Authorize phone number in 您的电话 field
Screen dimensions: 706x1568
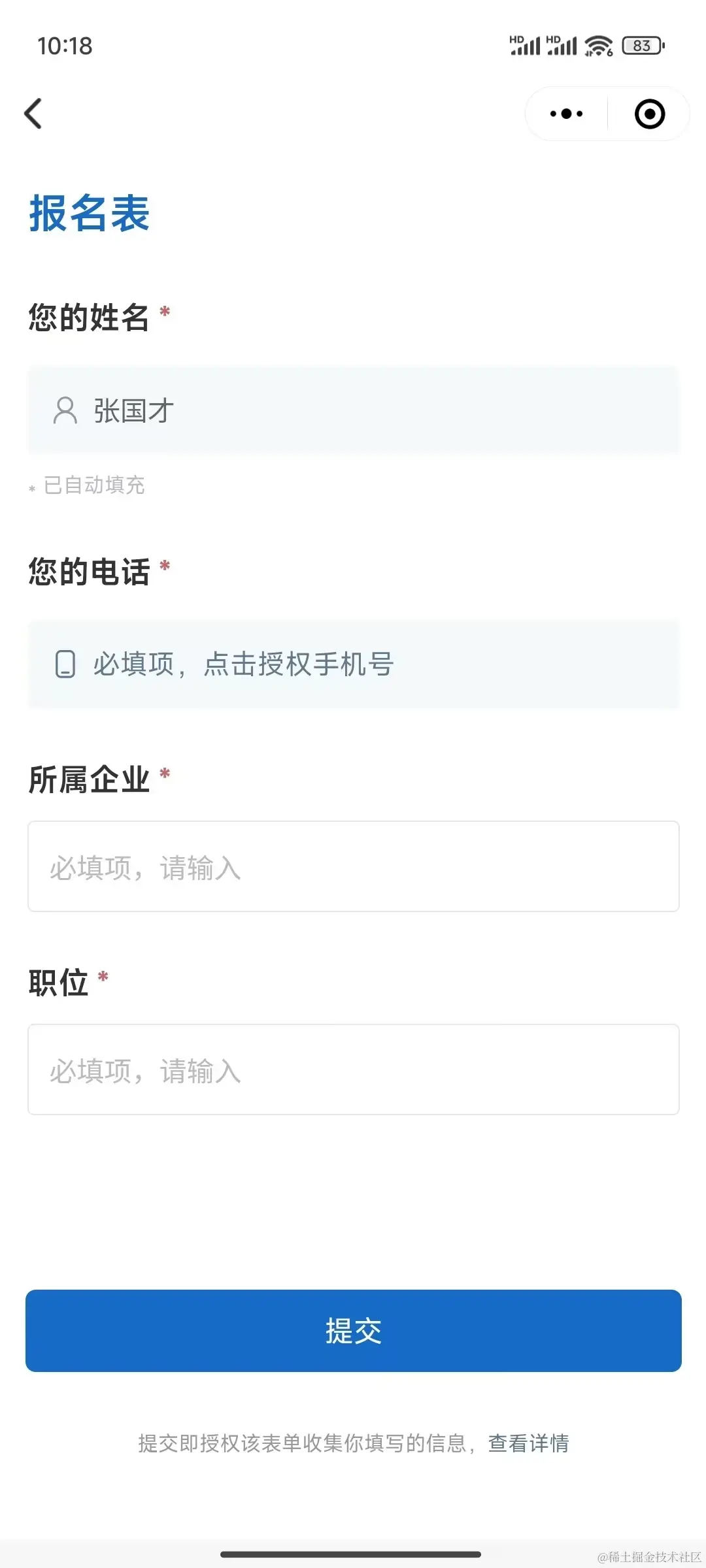tap(353, 664)
